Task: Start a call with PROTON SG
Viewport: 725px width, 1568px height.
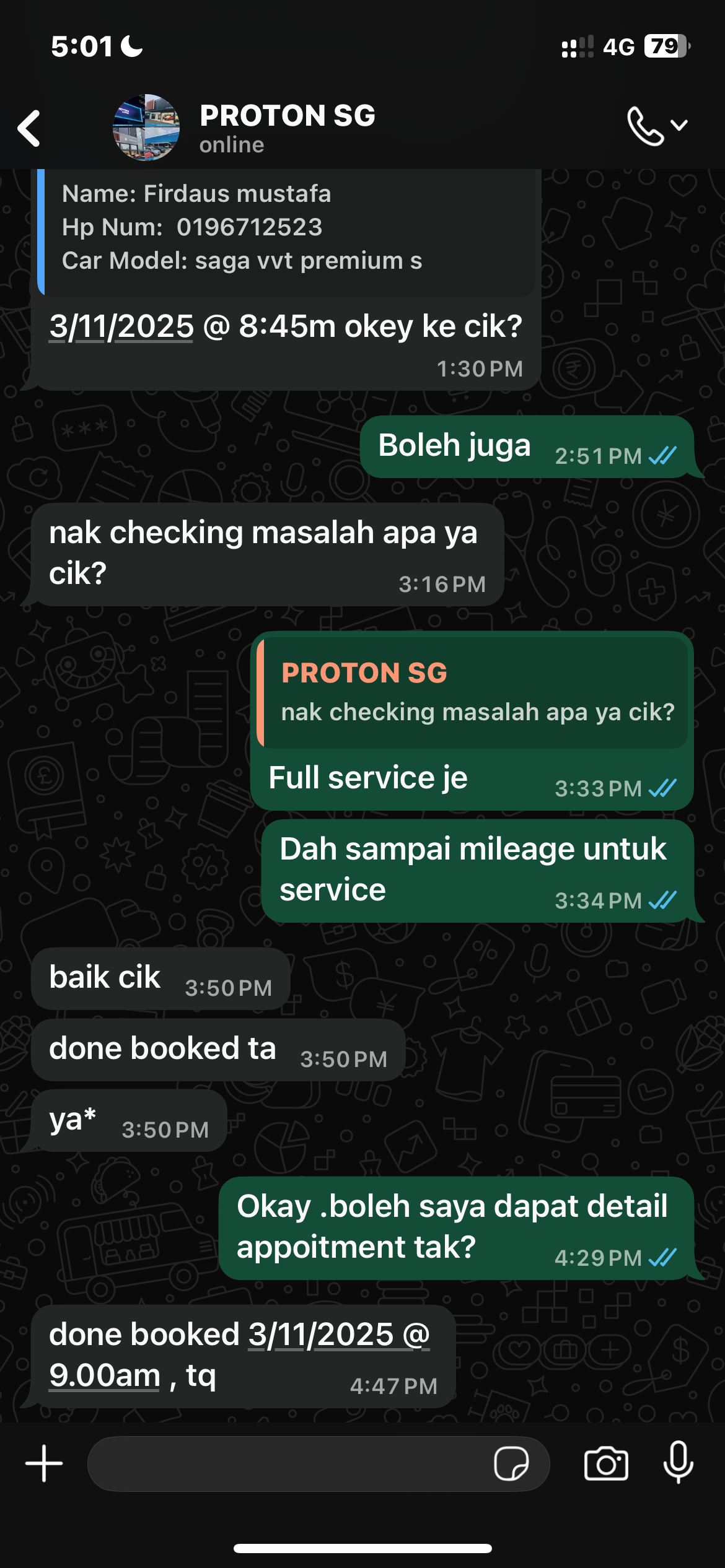Action: click(x=646, y=126)
